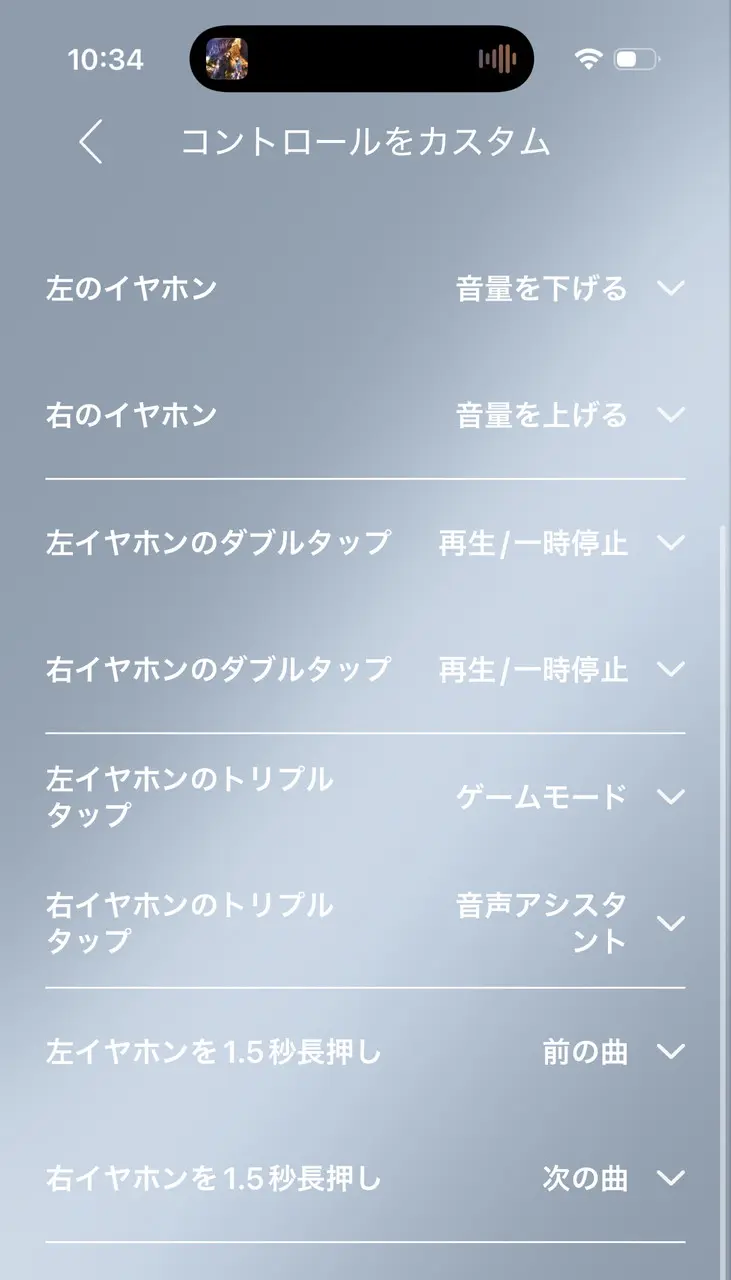Expand the 左のイヤホン dropdown
The image size is (731, 1280).
tap(670, 289)
